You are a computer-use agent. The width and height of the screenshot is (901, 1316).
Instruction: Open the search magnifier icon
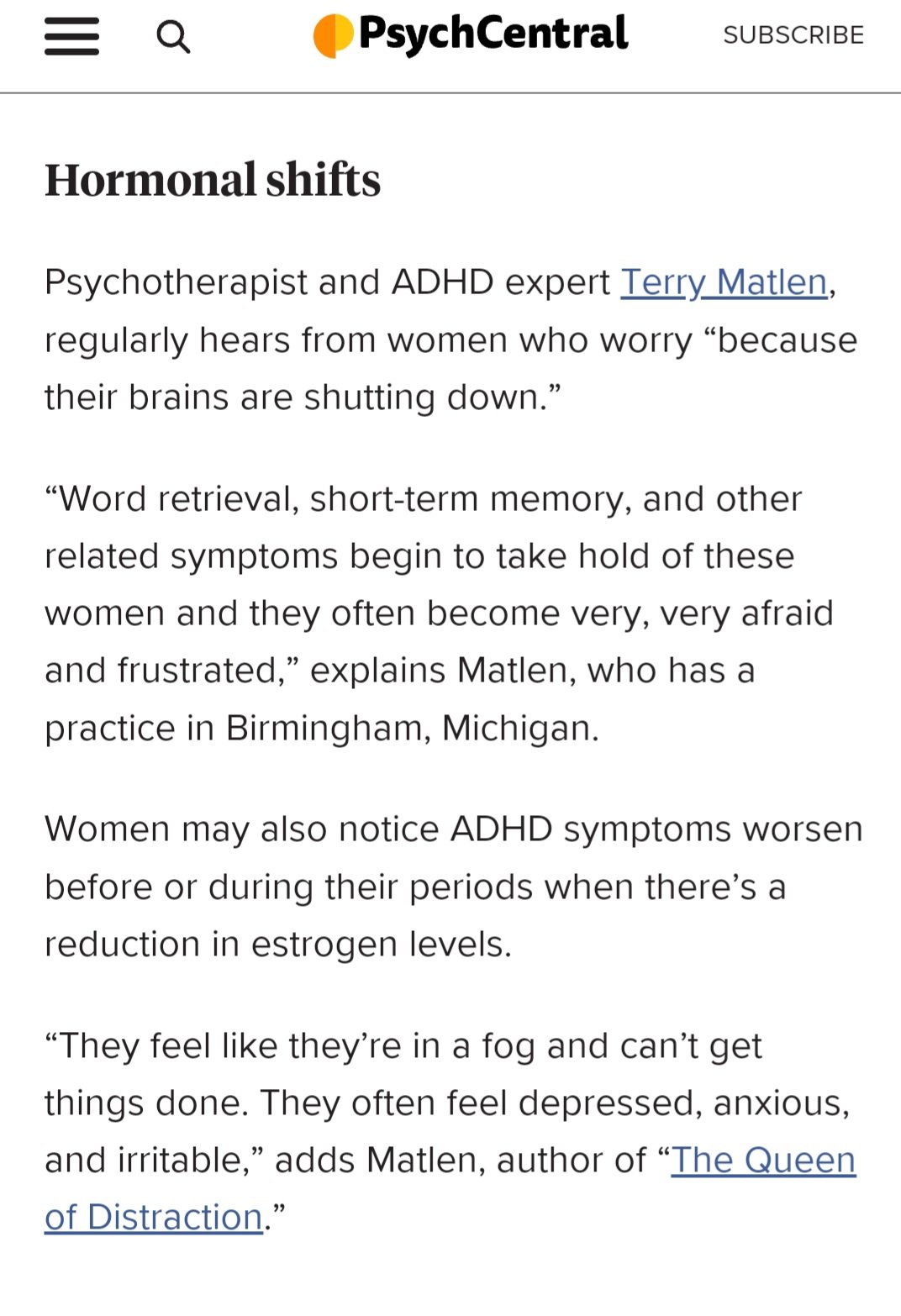173,37
